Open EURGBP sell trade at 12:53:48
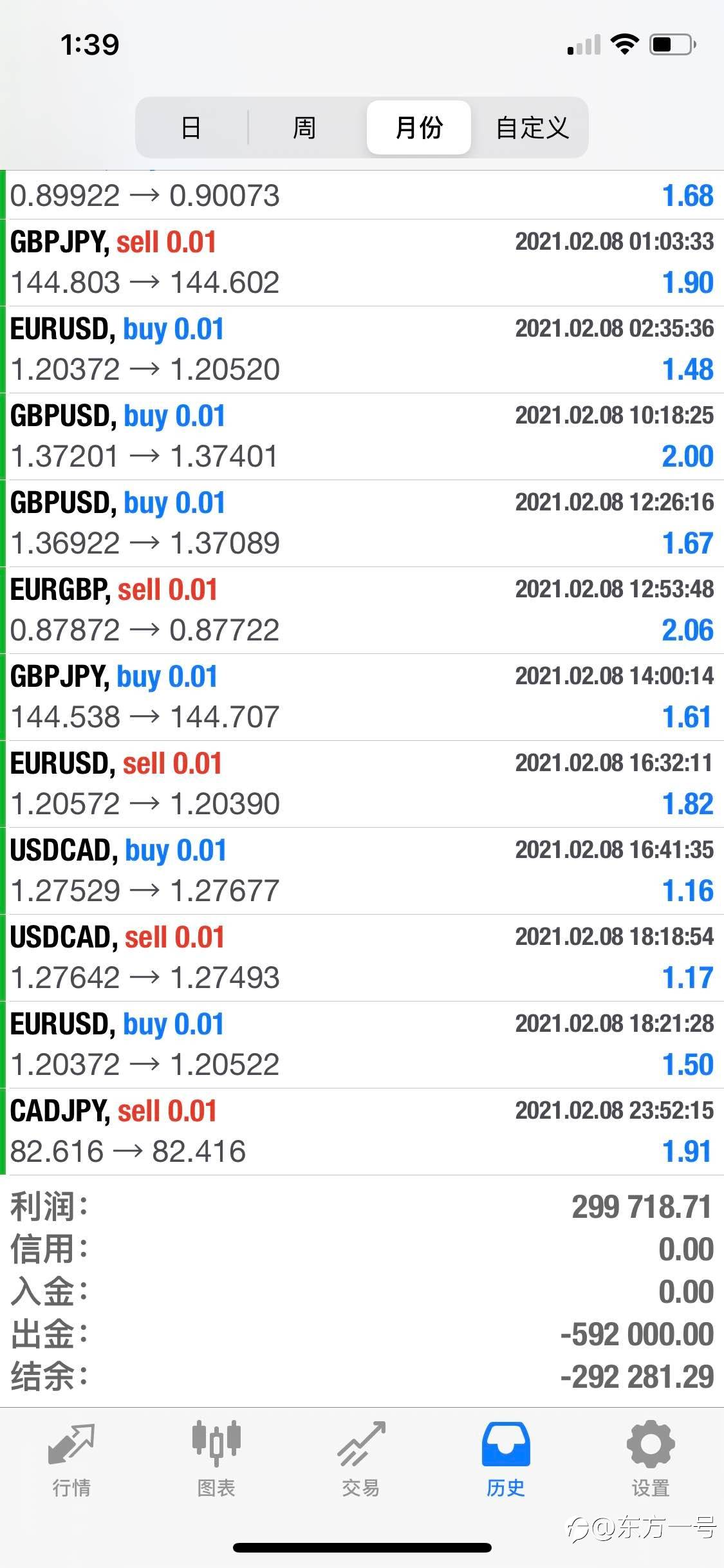 tap(362, 610)
